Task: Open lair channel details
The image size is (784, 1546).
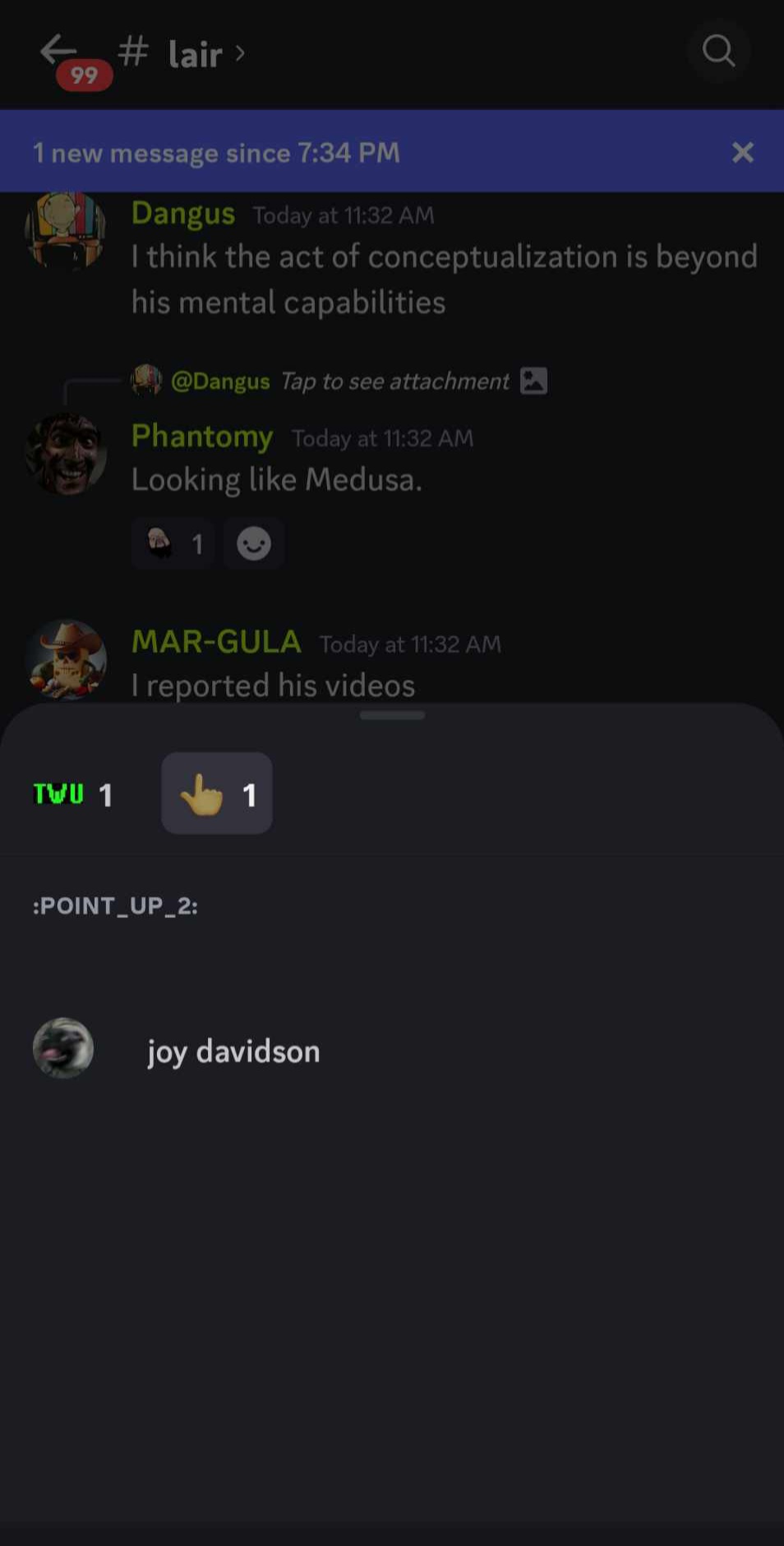Action: point(182,53)
